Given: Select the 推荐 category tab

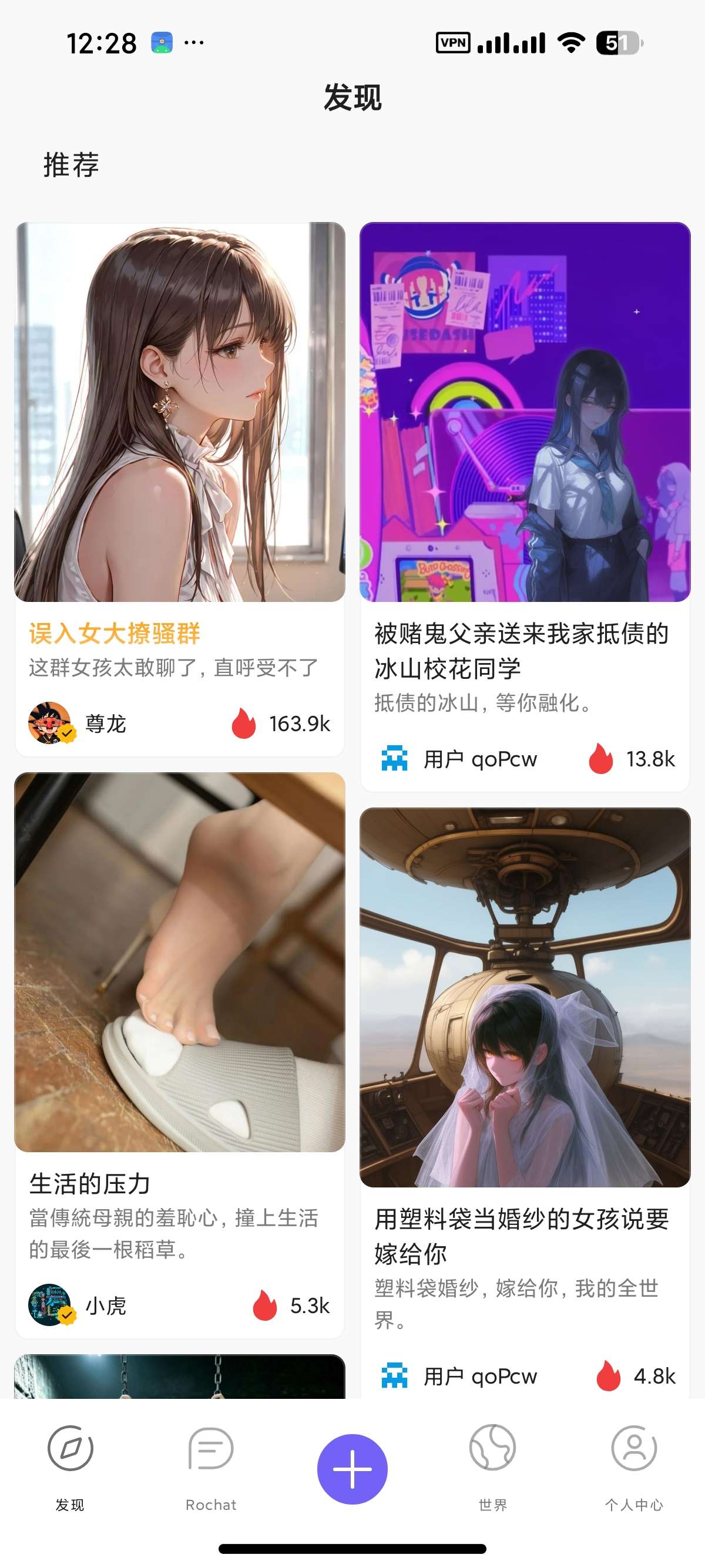Looking at the screenshot, I should [71, 165].
